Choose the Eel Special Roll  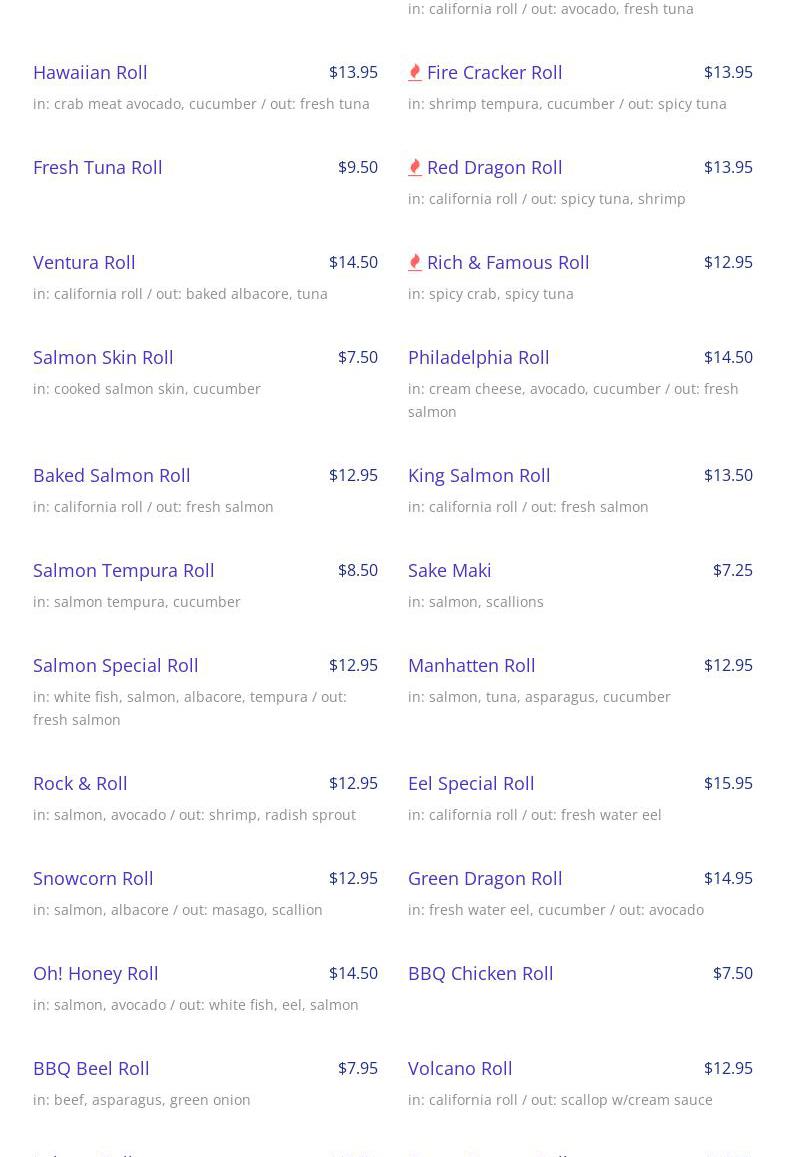pyautogui.click(x=471, y=783)
